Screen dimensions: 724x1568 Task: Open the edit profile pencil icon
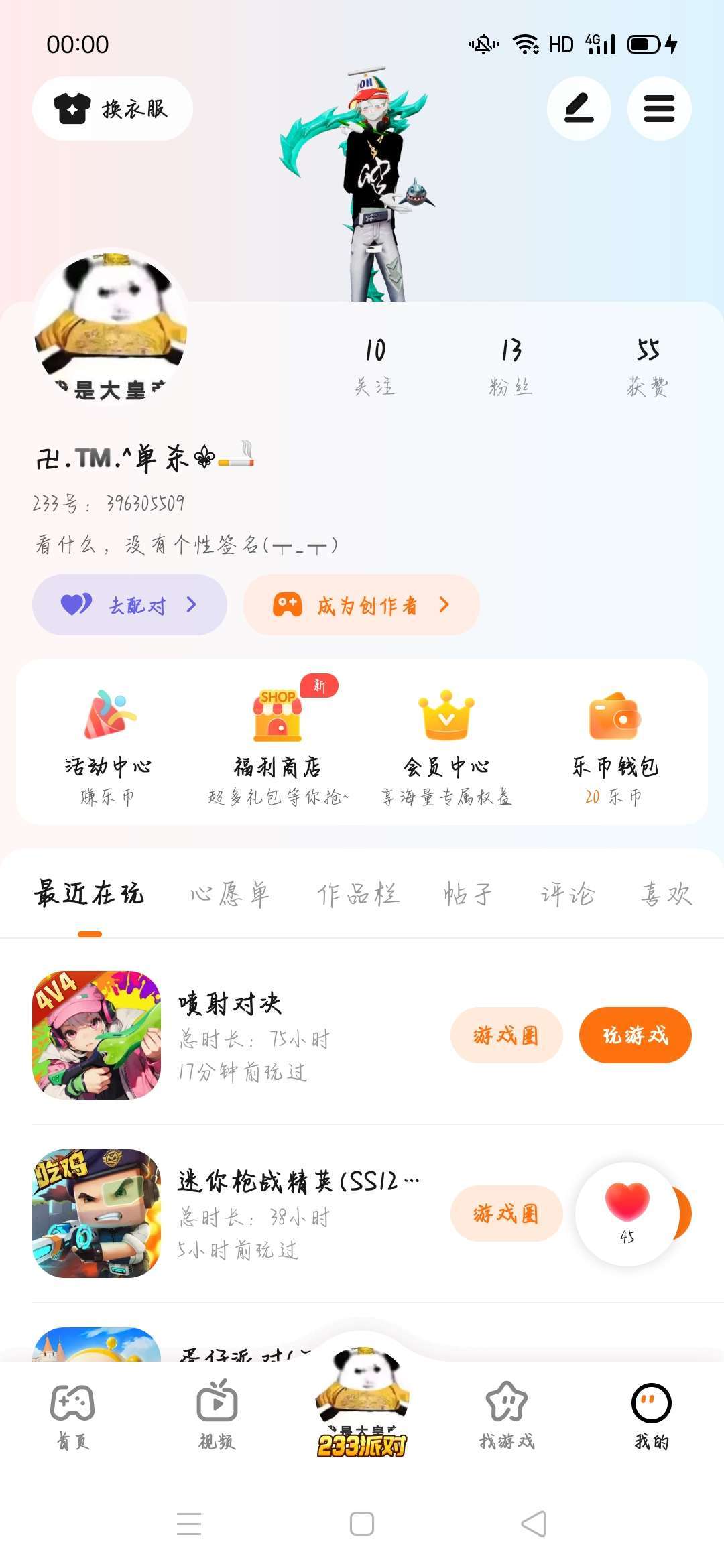(x=579, y=109)
